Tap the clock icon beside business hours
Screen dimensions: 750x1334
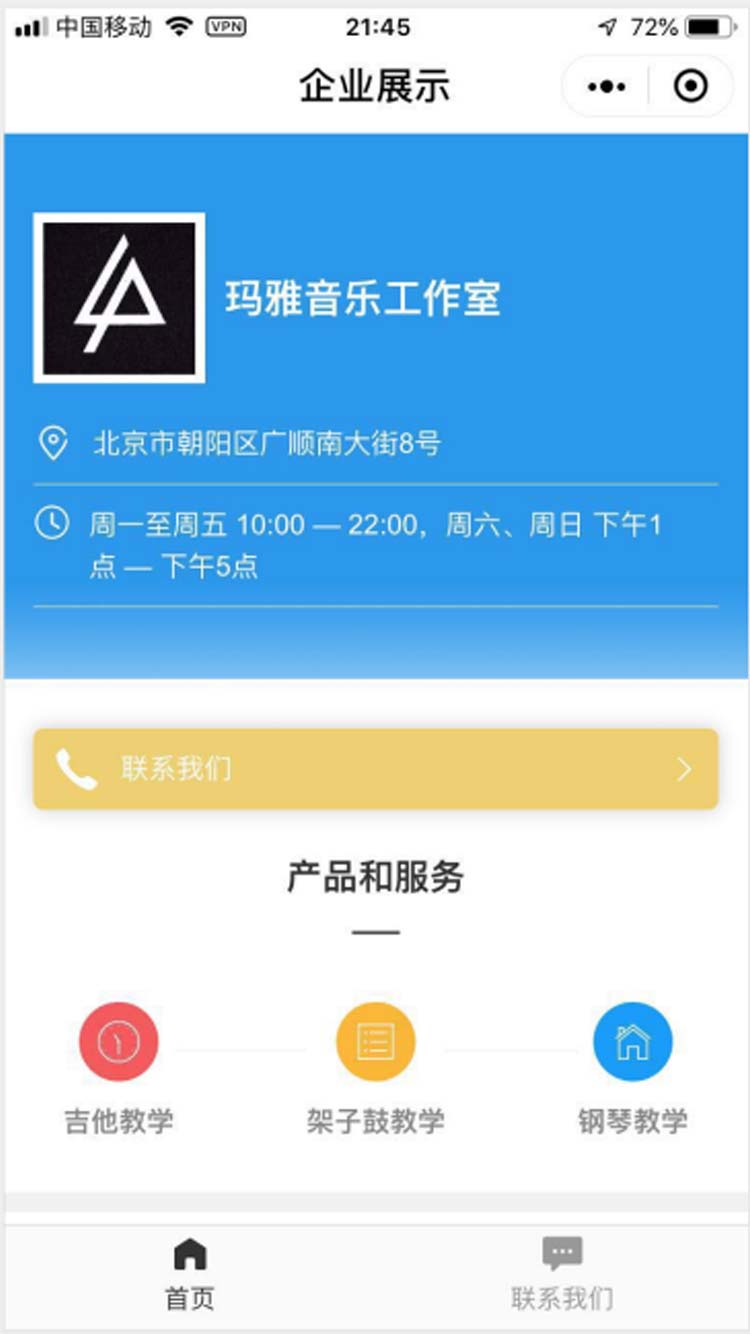(x=52, y=522)
